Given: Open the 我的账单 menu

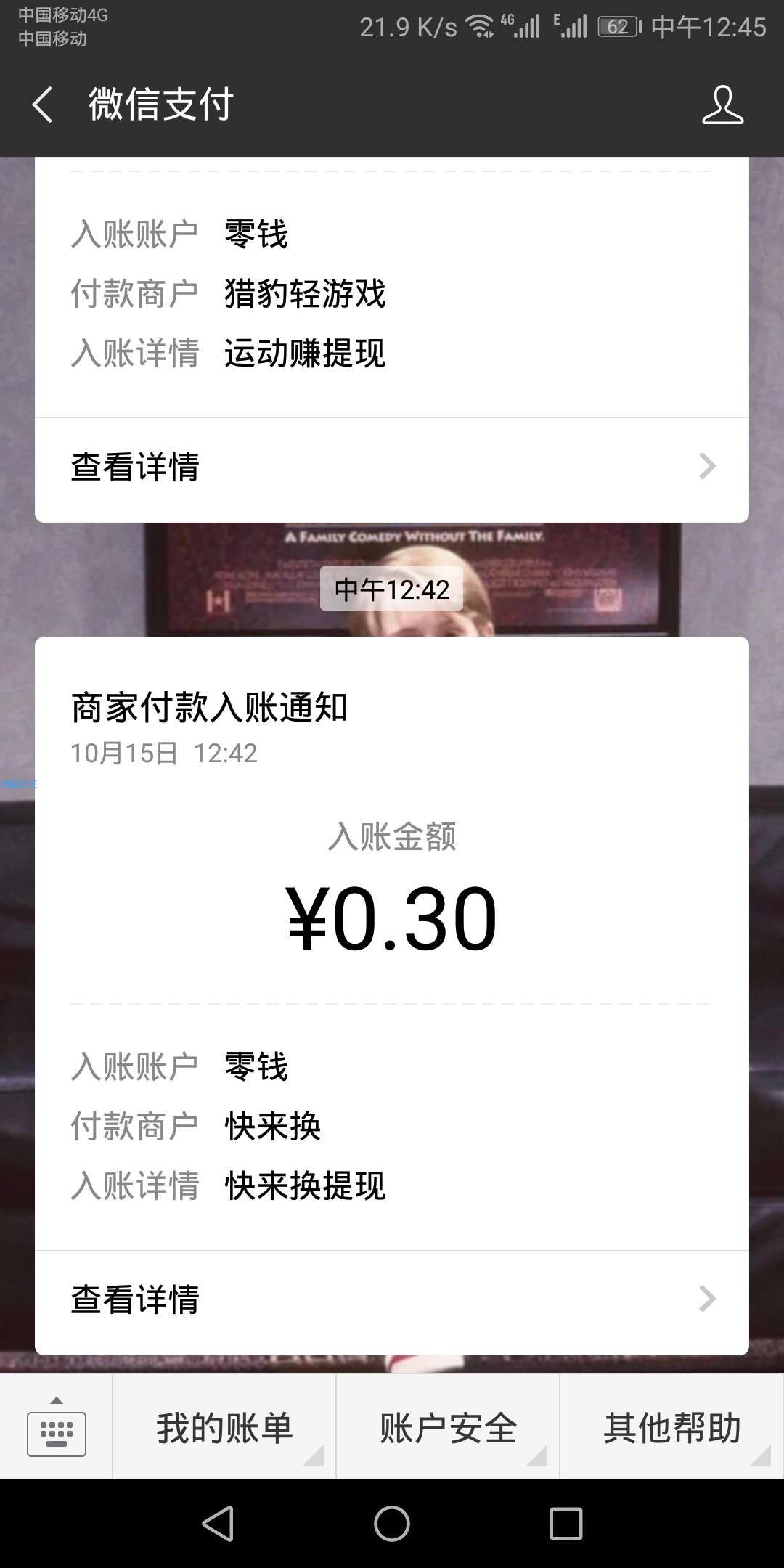Looking at the screenshot, I should pyautogui.click(x=224, y=1428).
